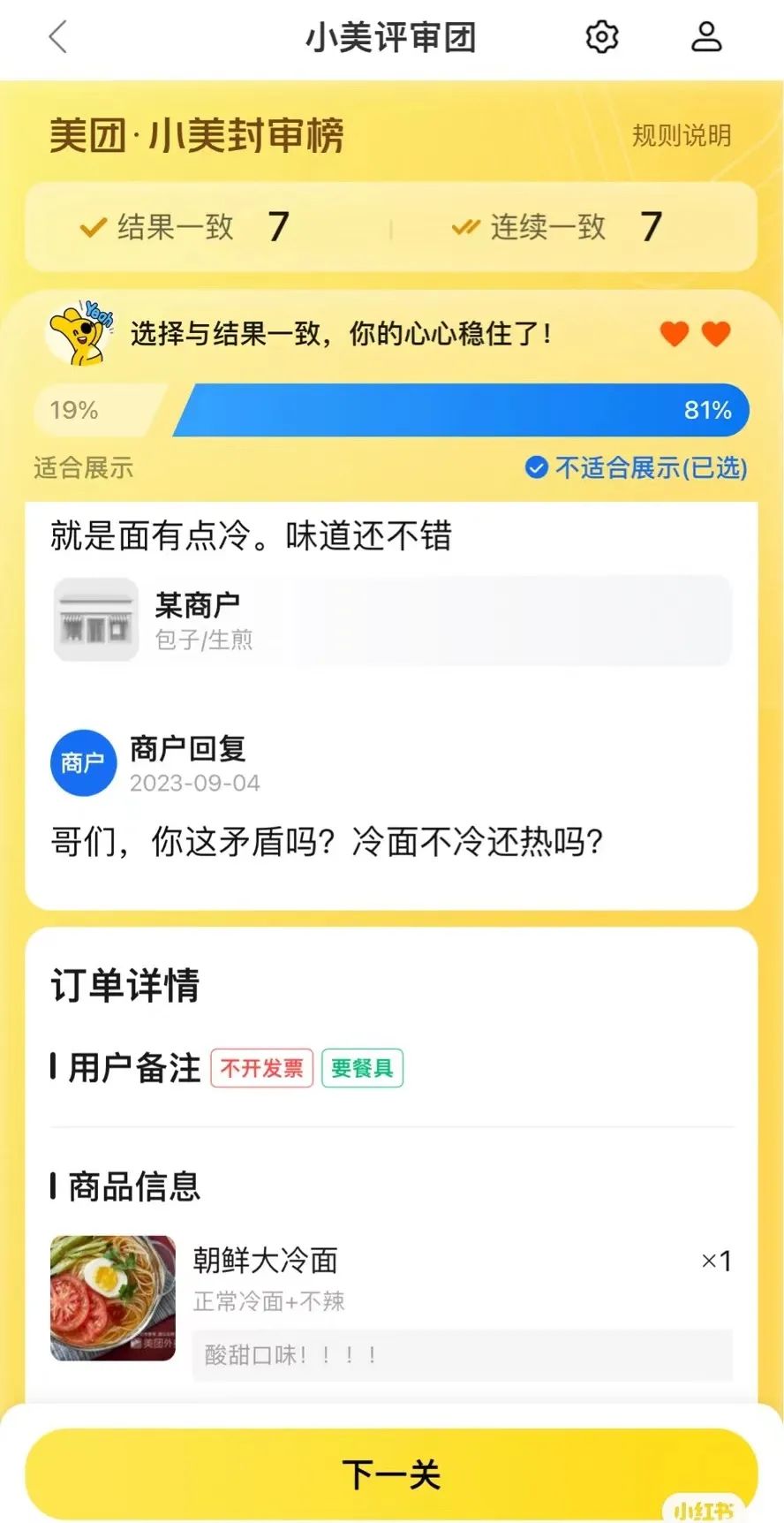784x1523 pixels.
Task: Click the 某商户 storefront icon
Action: [x=95, y=619]
